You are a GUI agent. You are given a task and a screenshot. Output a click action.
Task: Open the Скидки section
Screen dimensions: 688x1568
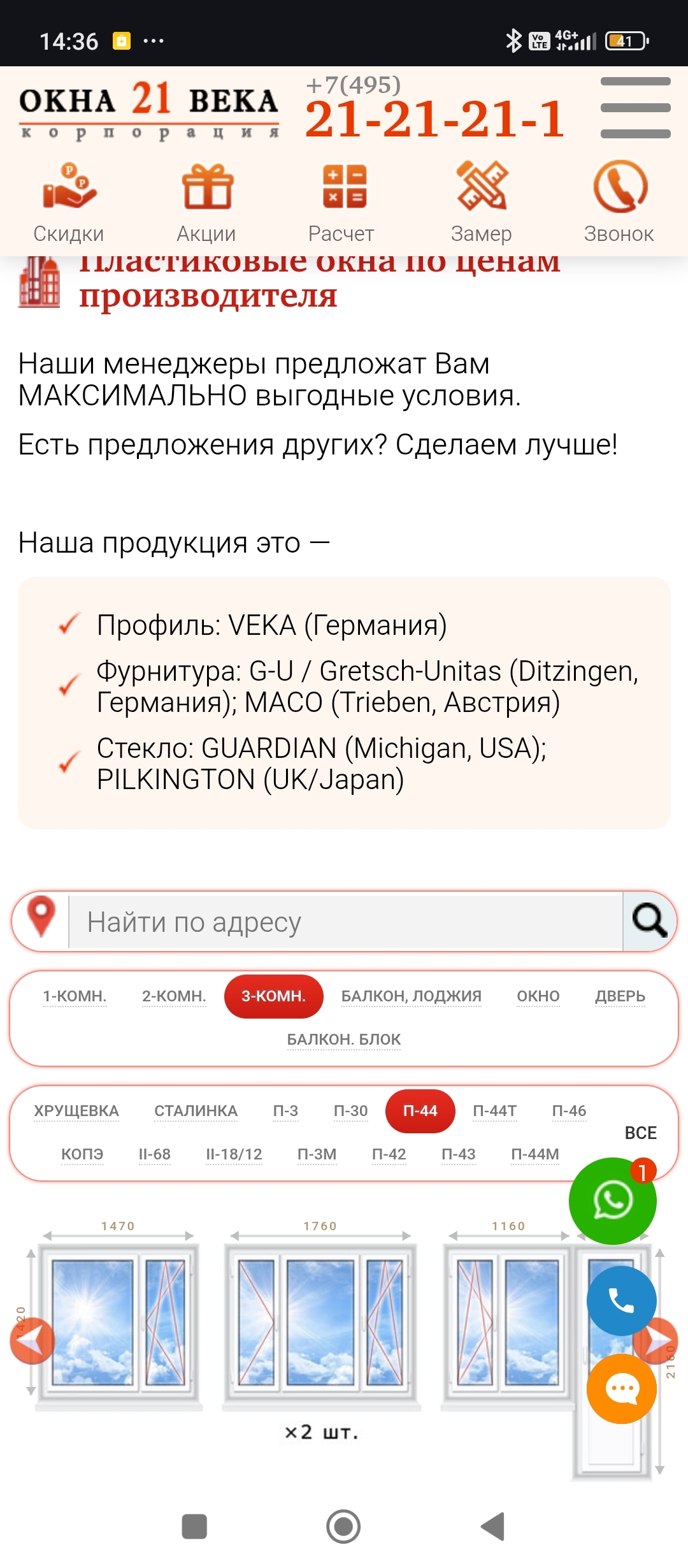(x=69, y=204)
